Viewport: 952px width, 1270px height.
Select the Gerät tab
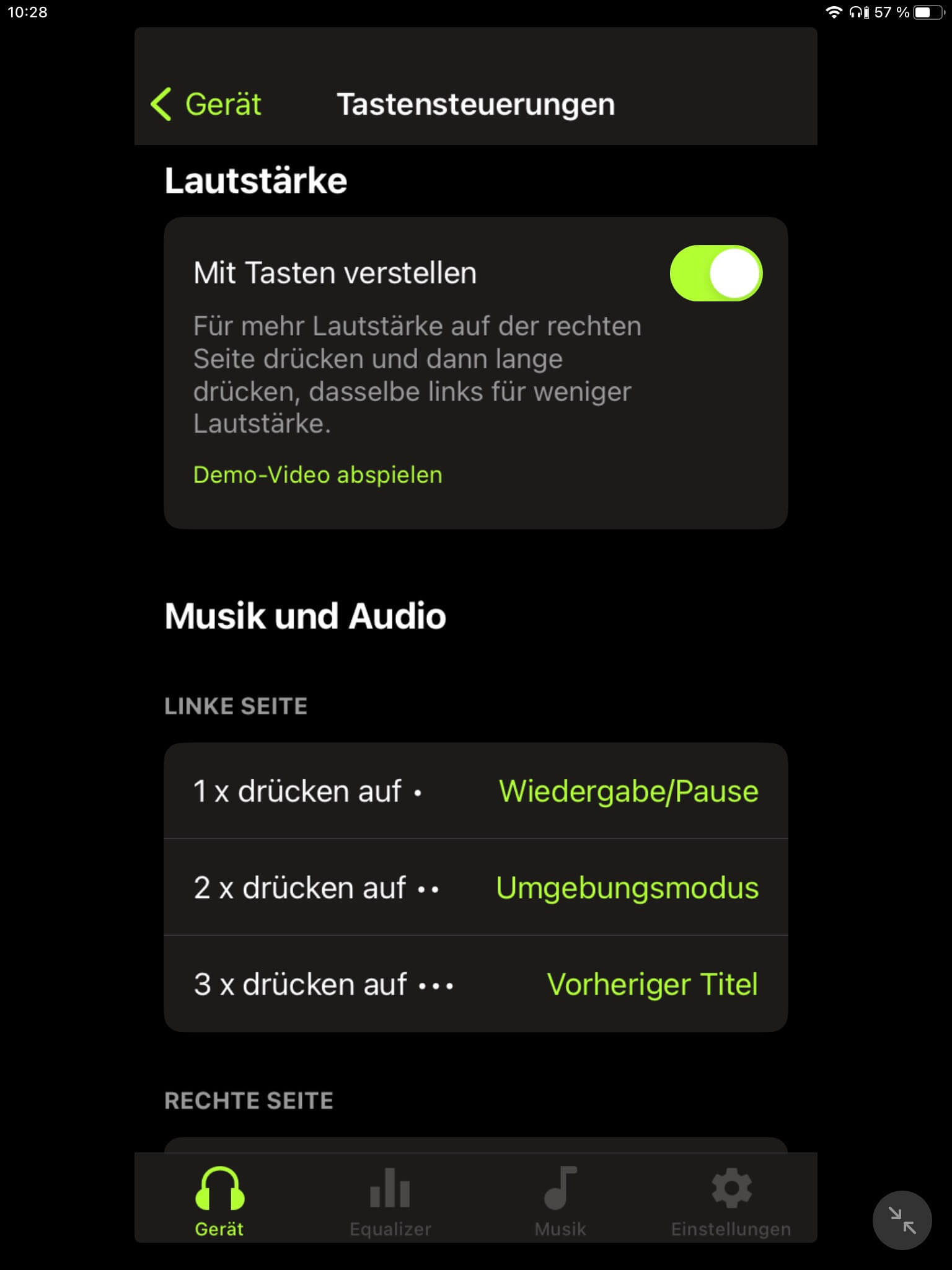[219, 1201]
